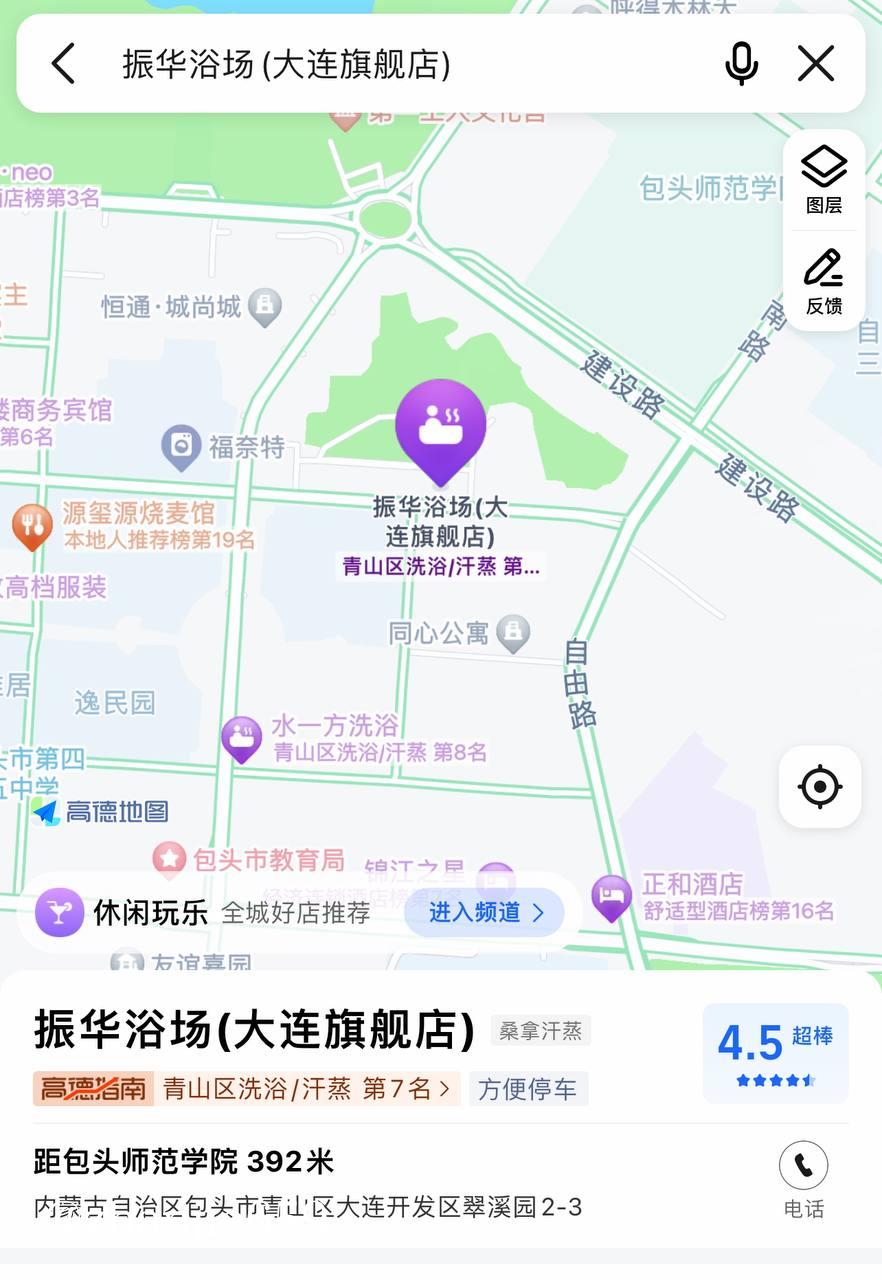Clear search with the X button

tap(816, 62)
